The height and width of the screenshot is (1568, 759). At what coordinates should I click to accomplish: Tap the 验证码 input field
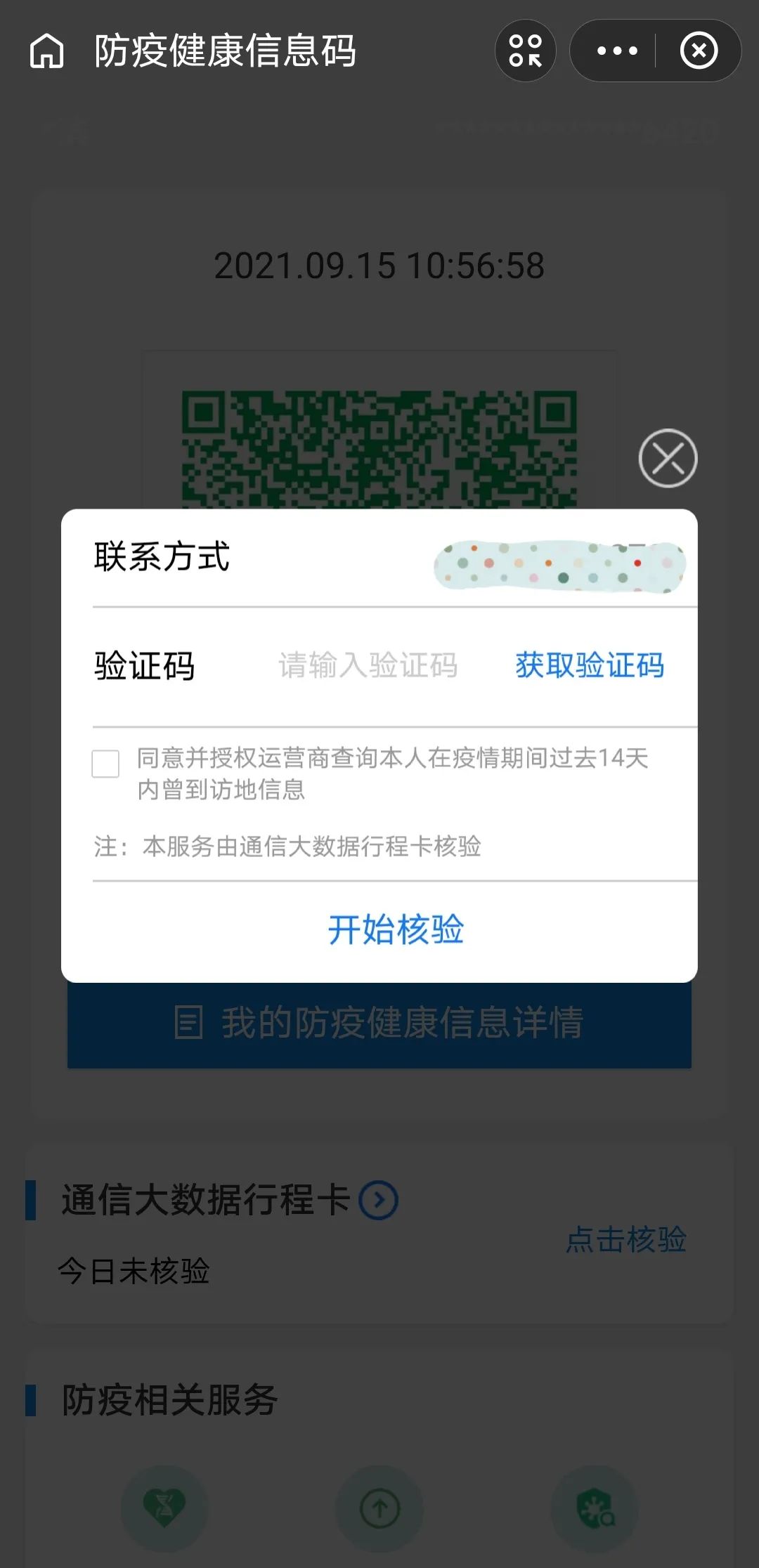(368, 665)
